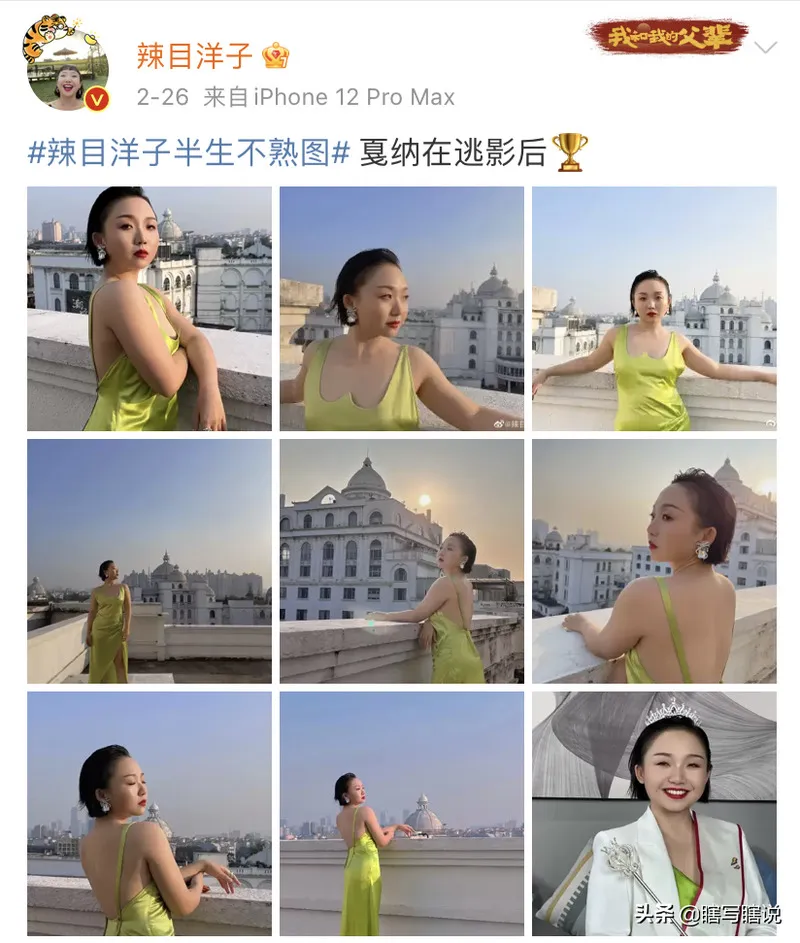Image resolution: width=800 pixels, height=943 pixels.
Task: Open side-pose photo looking over shoulder
Action: [149, 308]
